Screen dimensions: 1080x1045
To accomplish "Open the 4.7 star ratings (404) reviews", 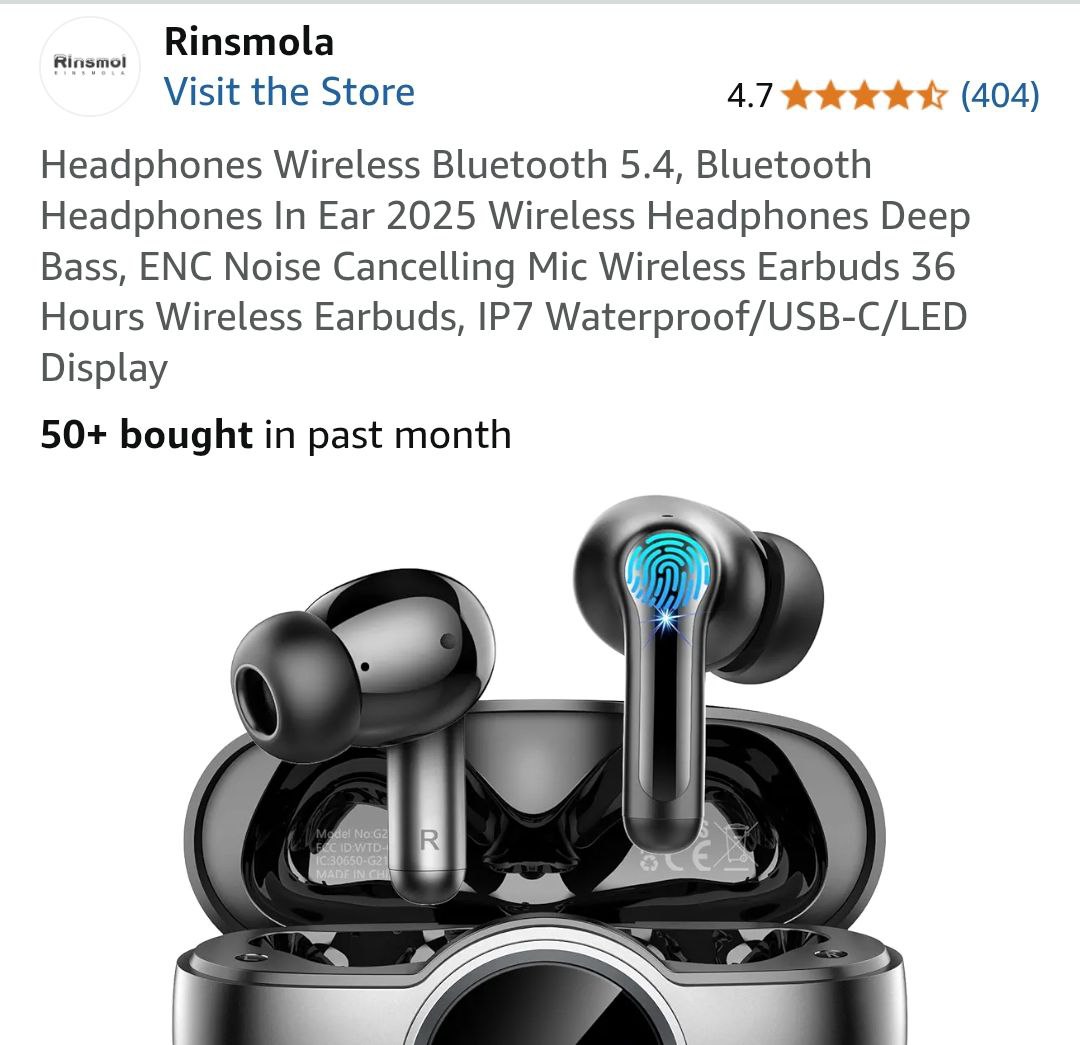I will [882, 96].
